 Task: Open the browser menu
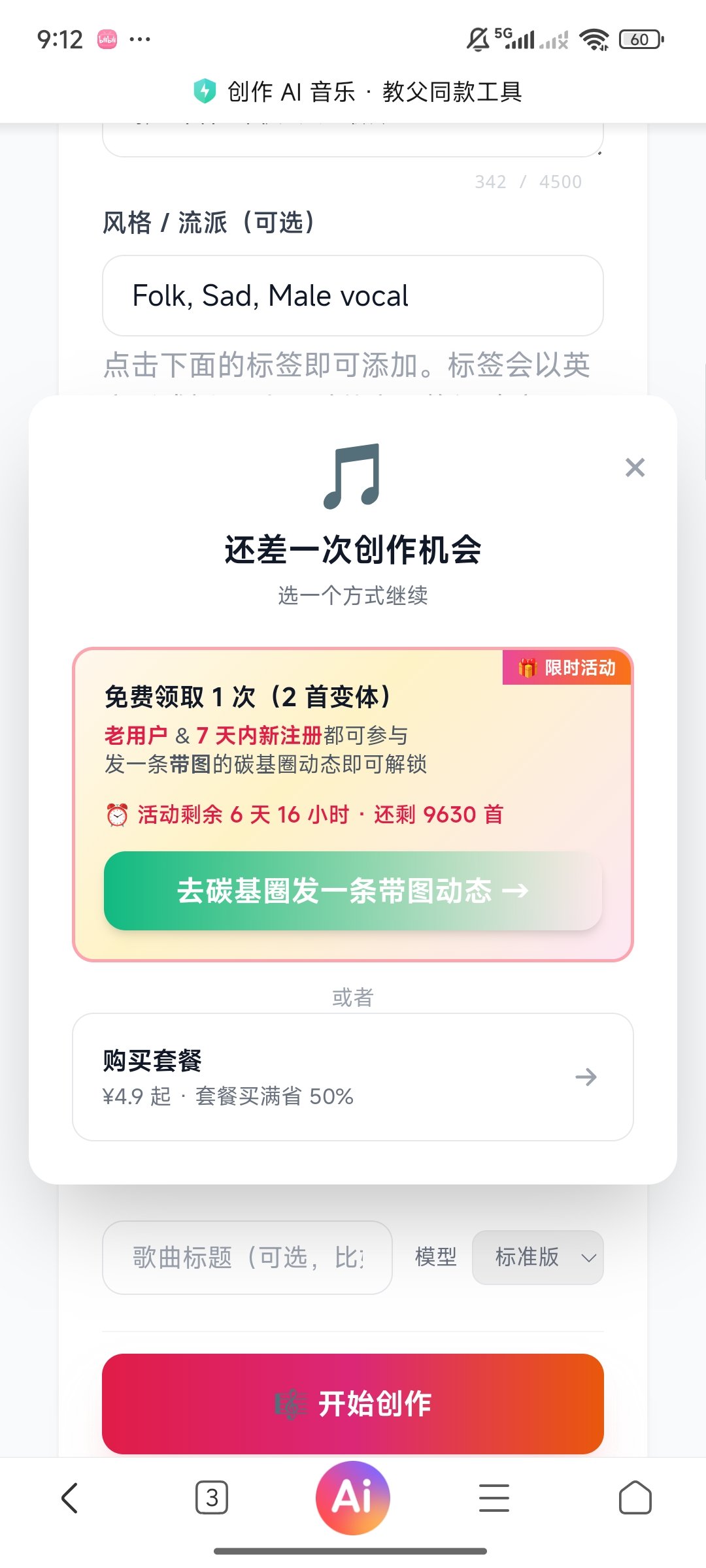[x=494, y=1497]
